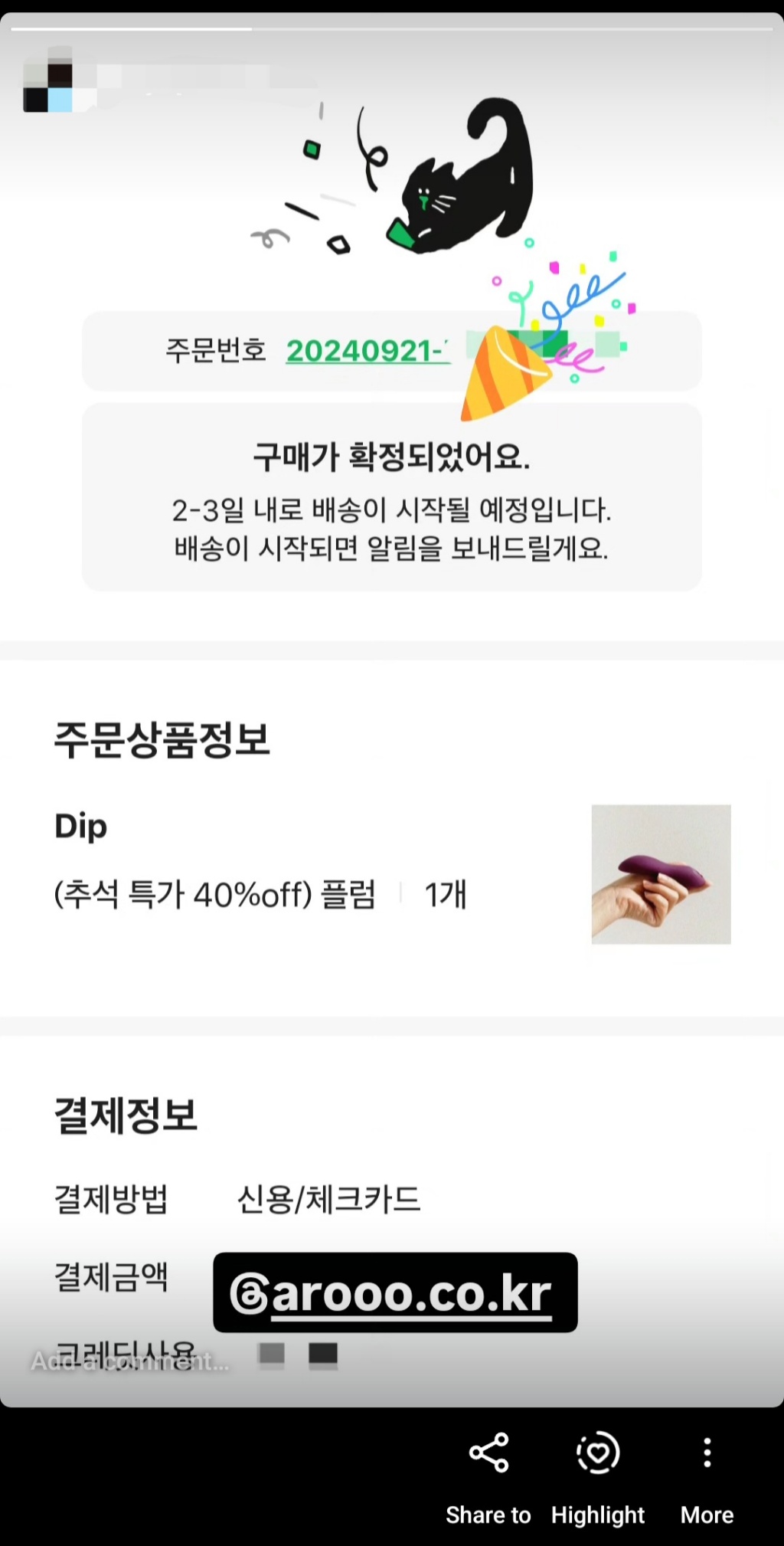Open the @arooo.co.kr mention sticker

[x=395, y=1294]
